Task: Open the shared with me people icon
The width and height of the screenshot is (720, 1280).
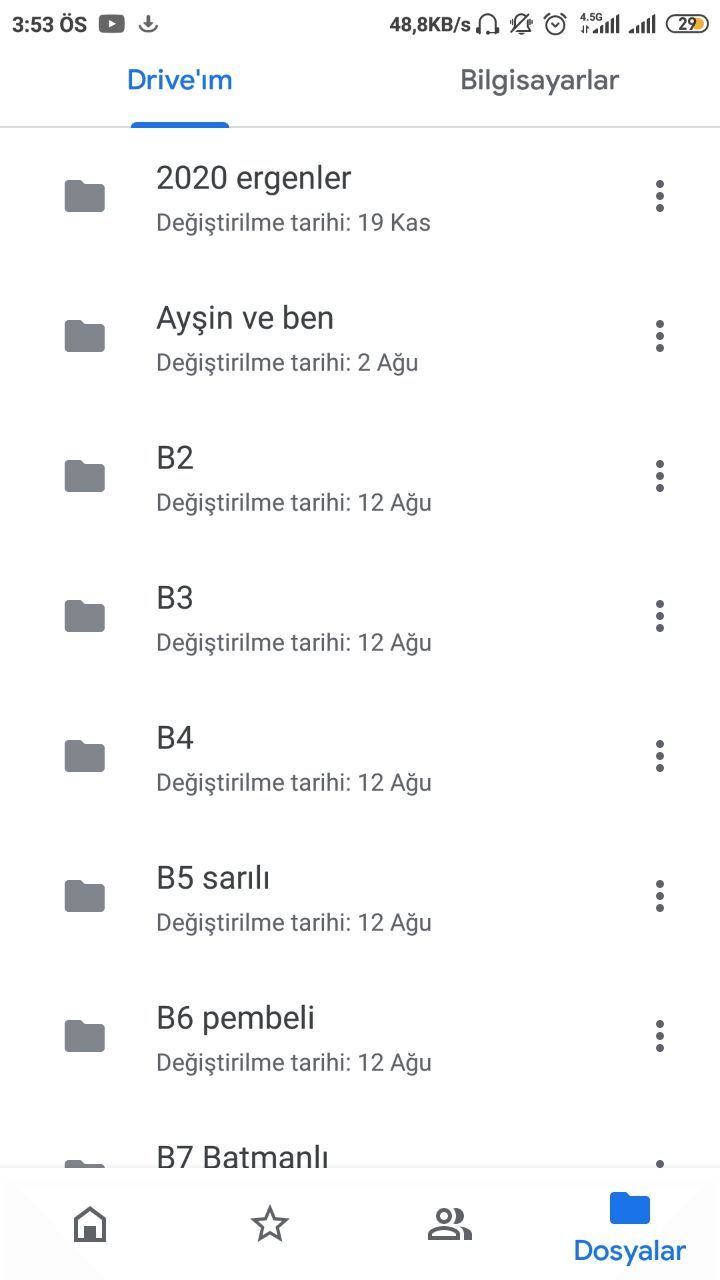Action: pyautogui.click(x=449, y=1223)
